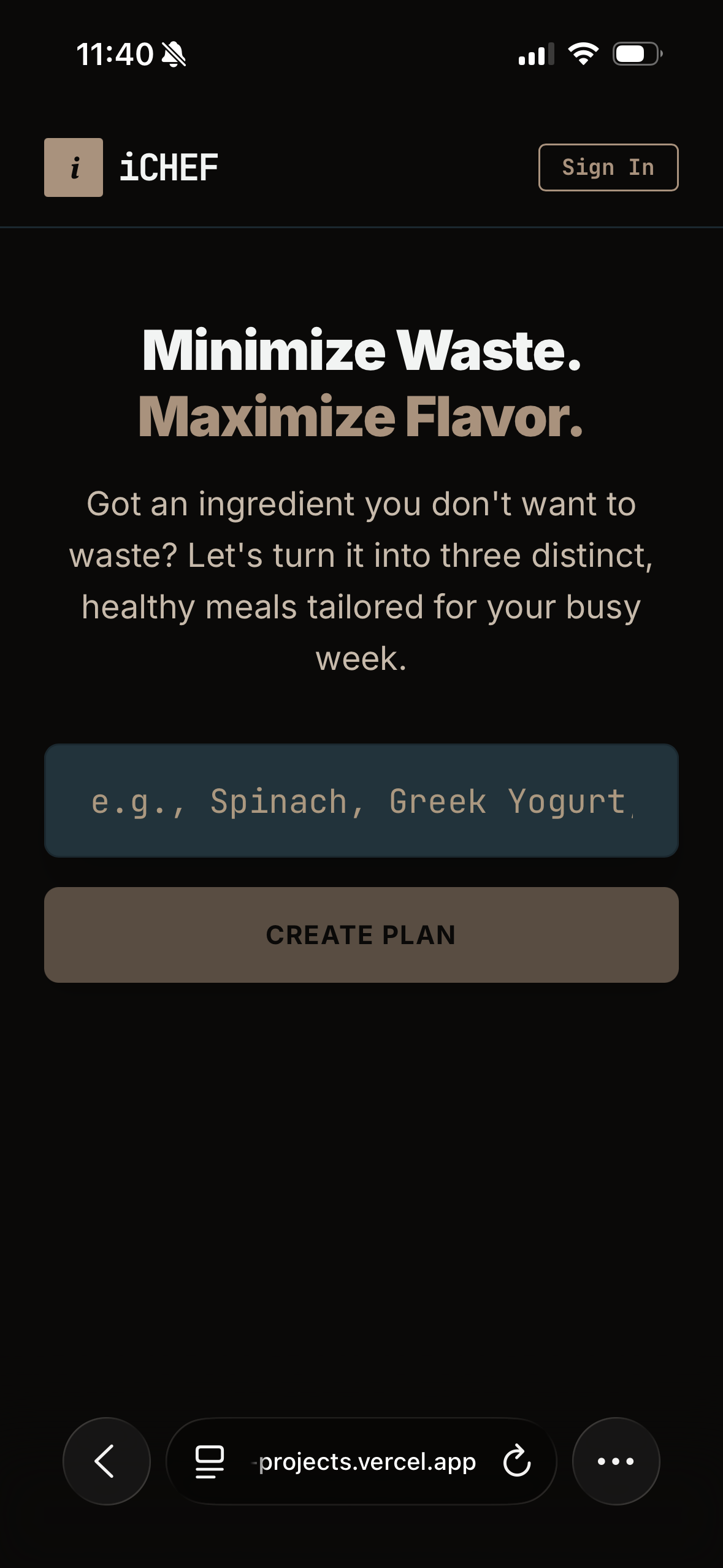The height and width of the screenshot is (1568, 723).
Task: Tap the Sign In button
Action: tap(608, 167)
